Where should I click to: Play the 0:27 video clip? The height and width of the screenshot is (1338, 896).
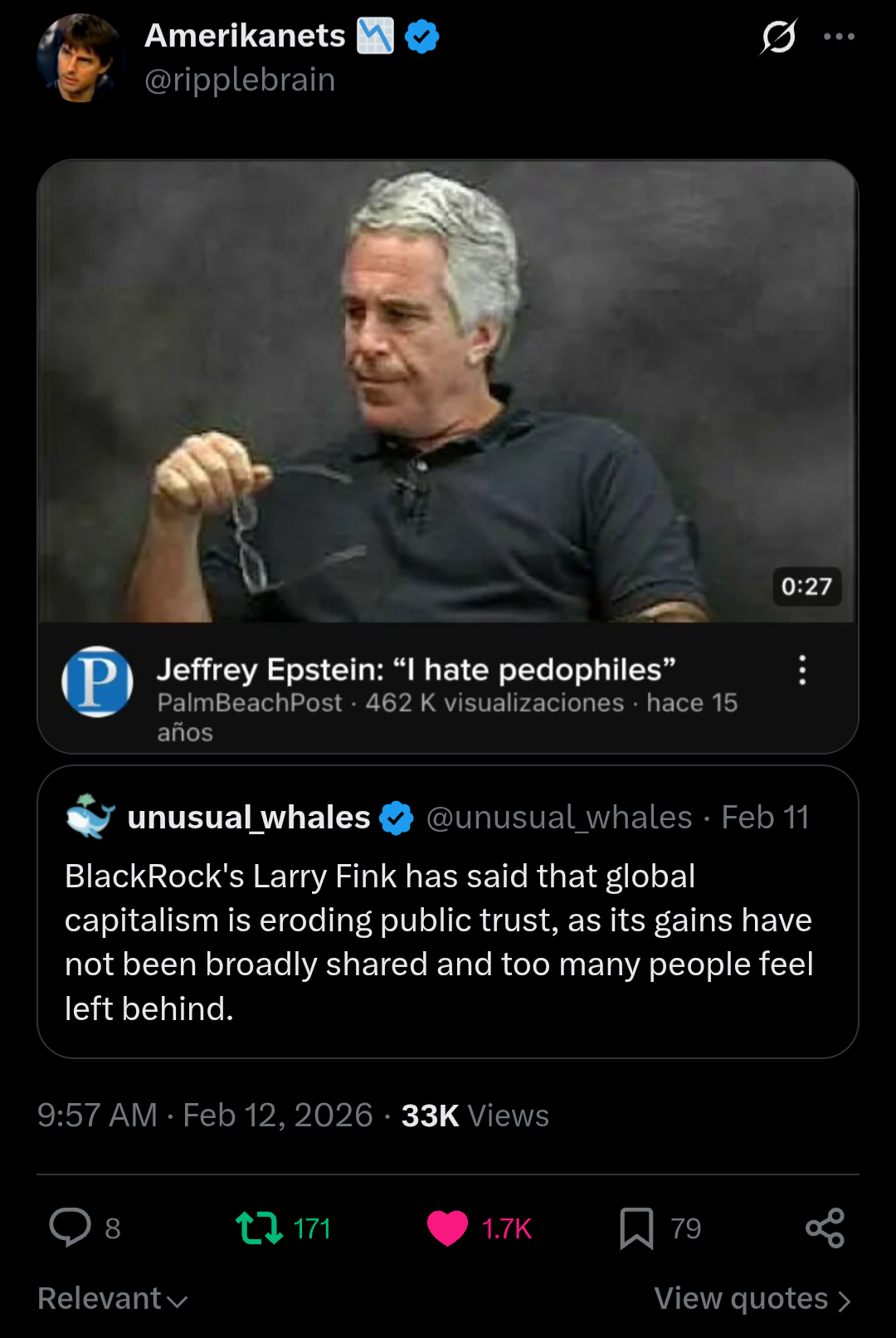coord(448,391)
